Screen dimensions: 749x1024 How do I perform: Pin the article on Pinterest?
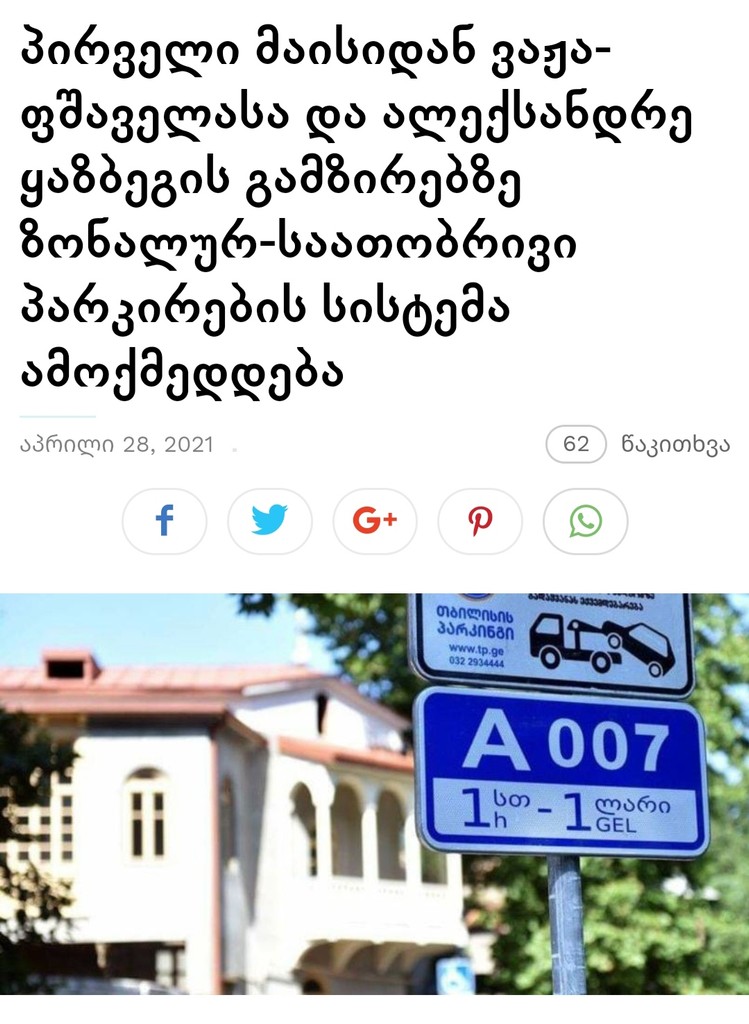[480, 521]
